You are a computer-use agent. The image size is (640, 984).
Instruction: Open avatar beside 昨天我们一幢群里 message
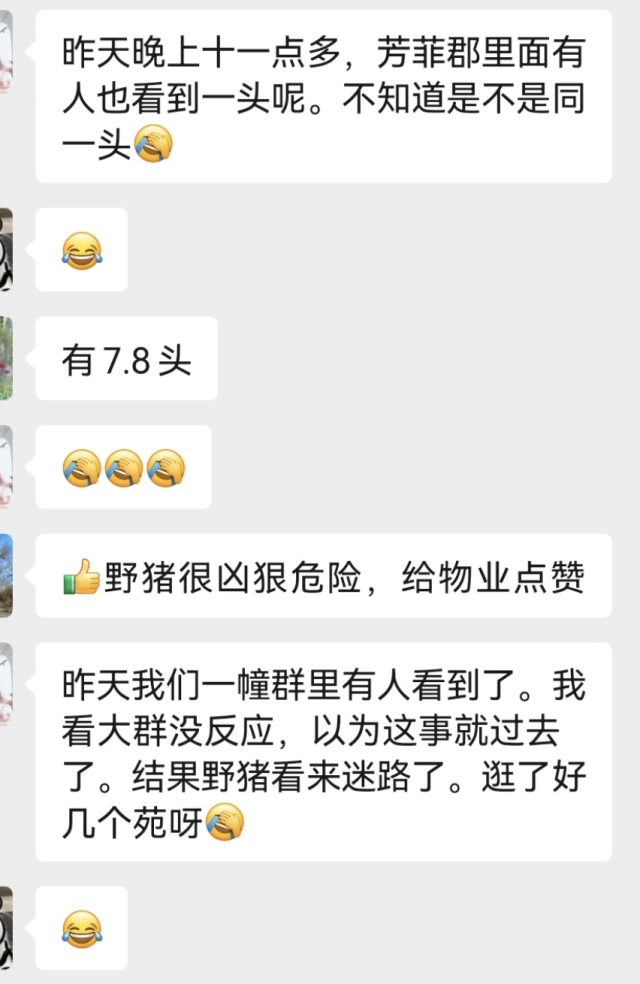pyautogui.click(x=5, y=684)
